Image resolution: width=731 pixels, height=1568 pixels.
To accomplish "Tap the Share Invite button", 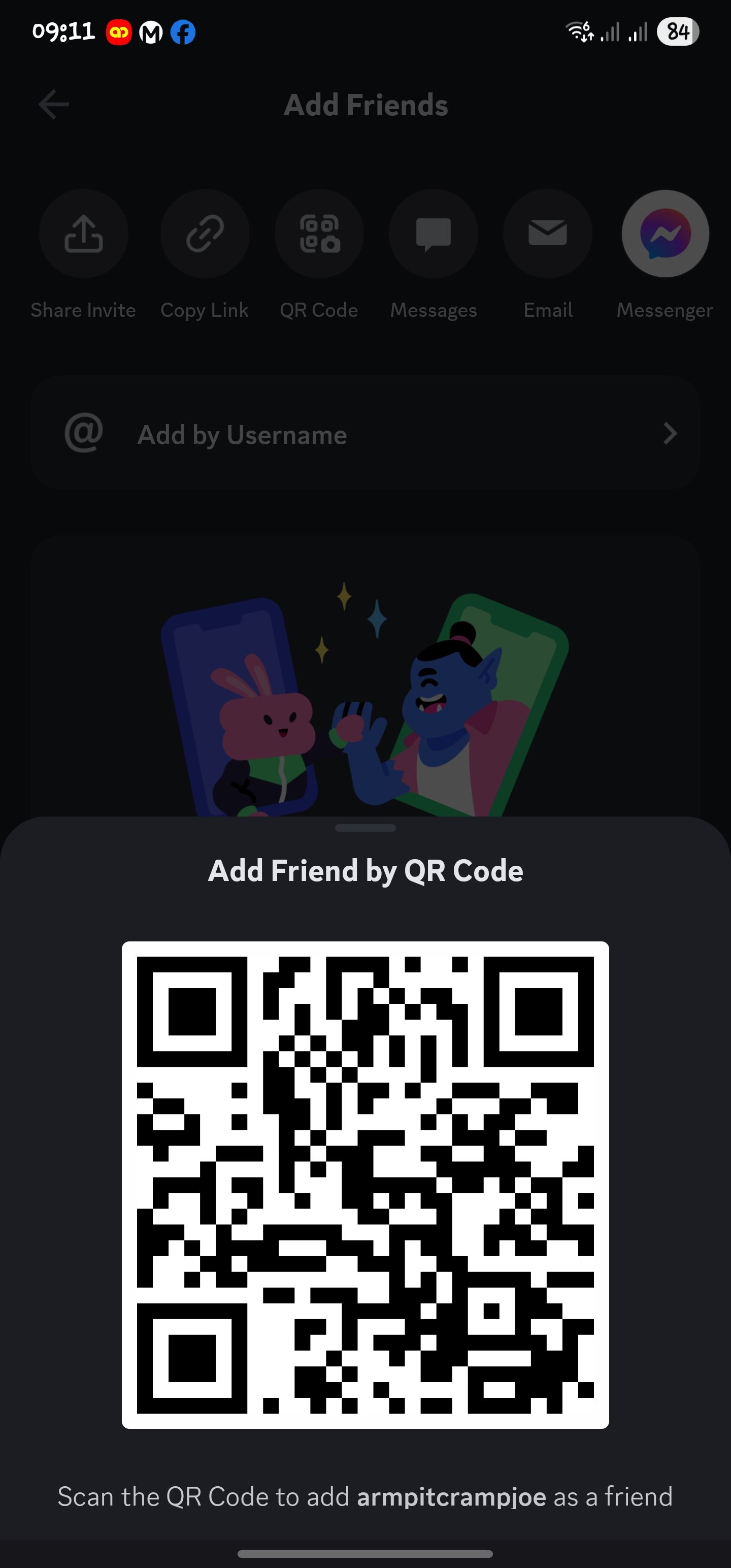I will point(83,234).
